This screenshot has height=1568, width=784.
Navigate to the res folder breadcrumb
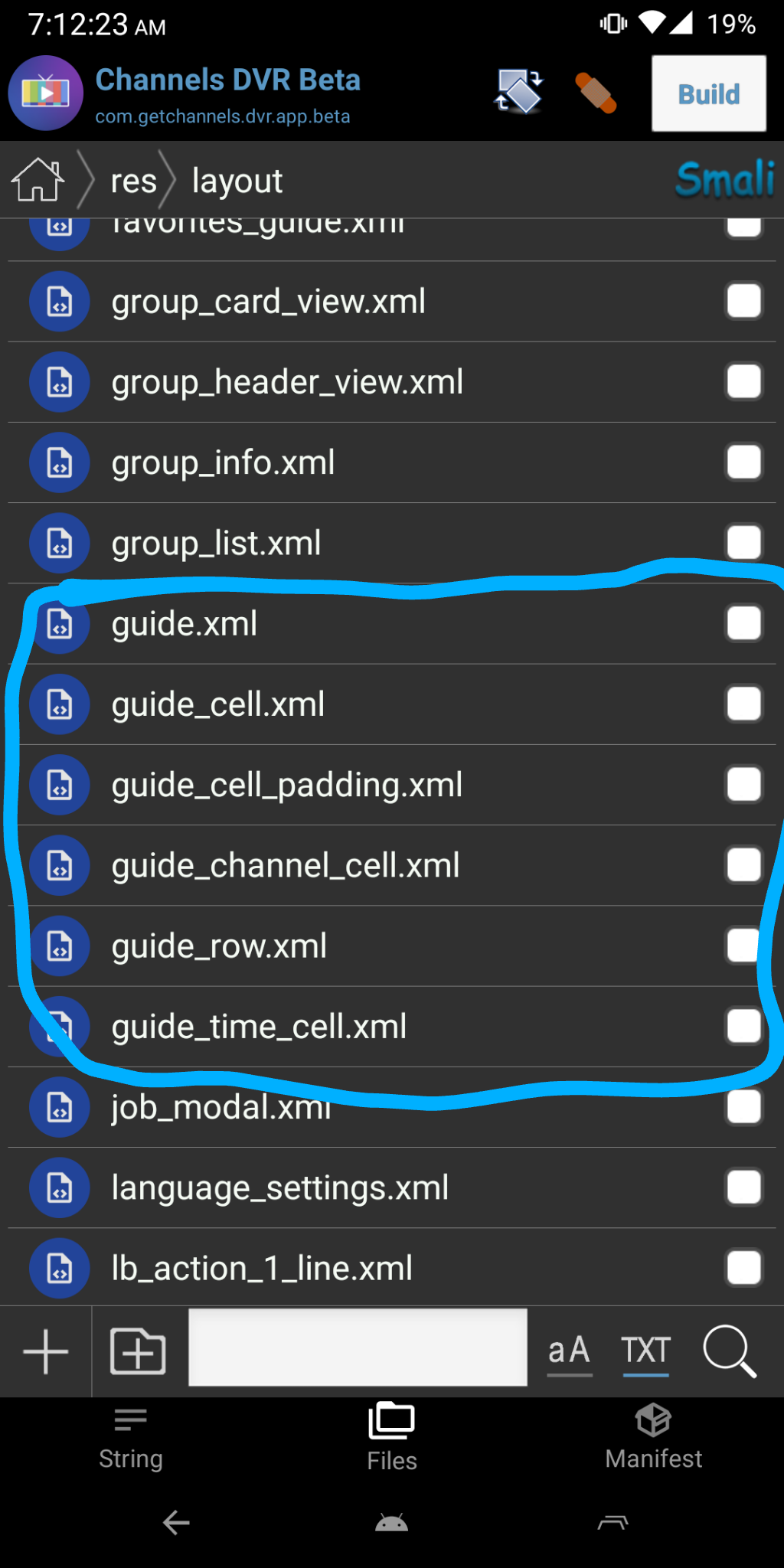133,181
